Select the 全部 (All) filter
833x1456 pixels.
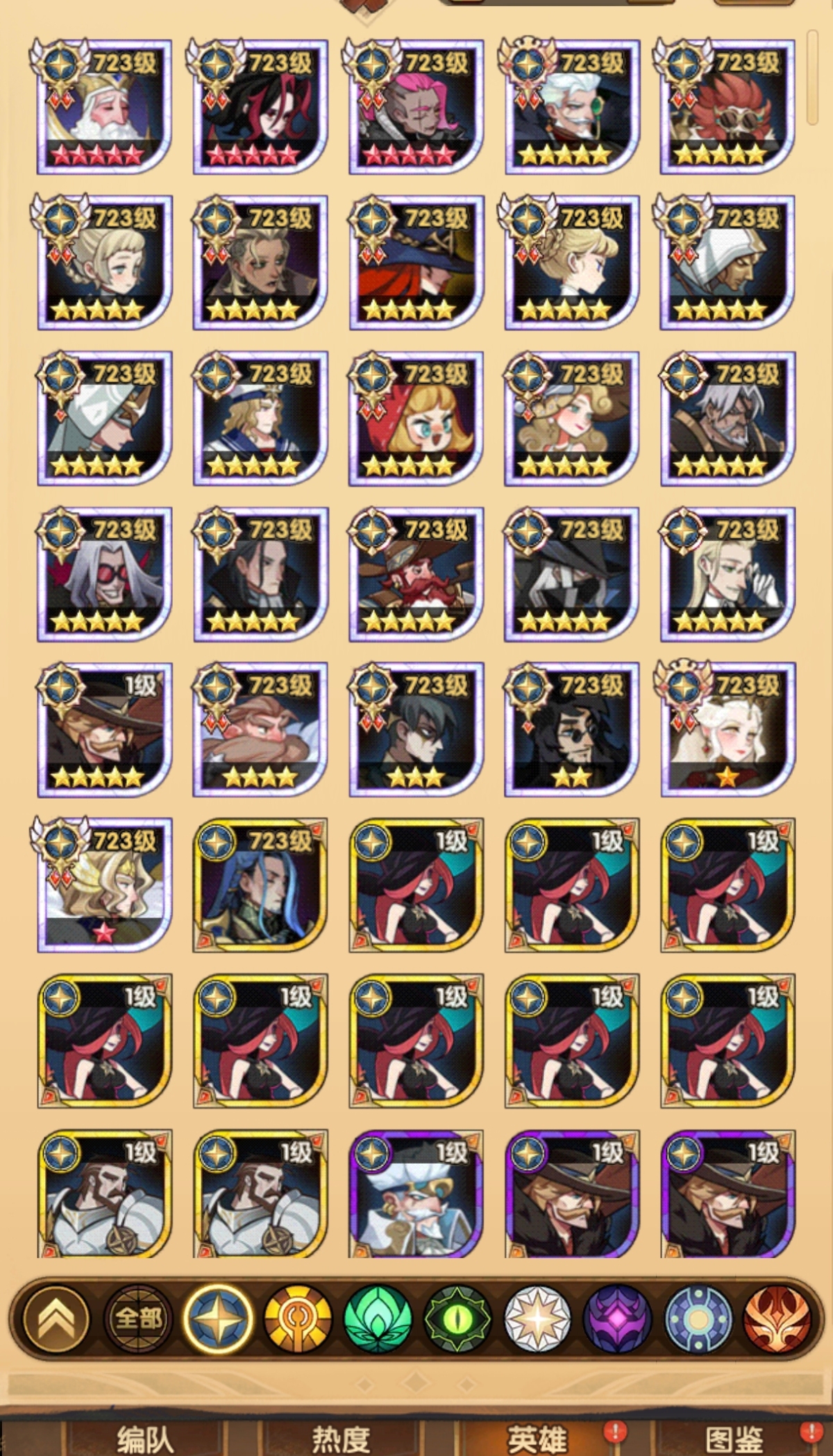137,1319
